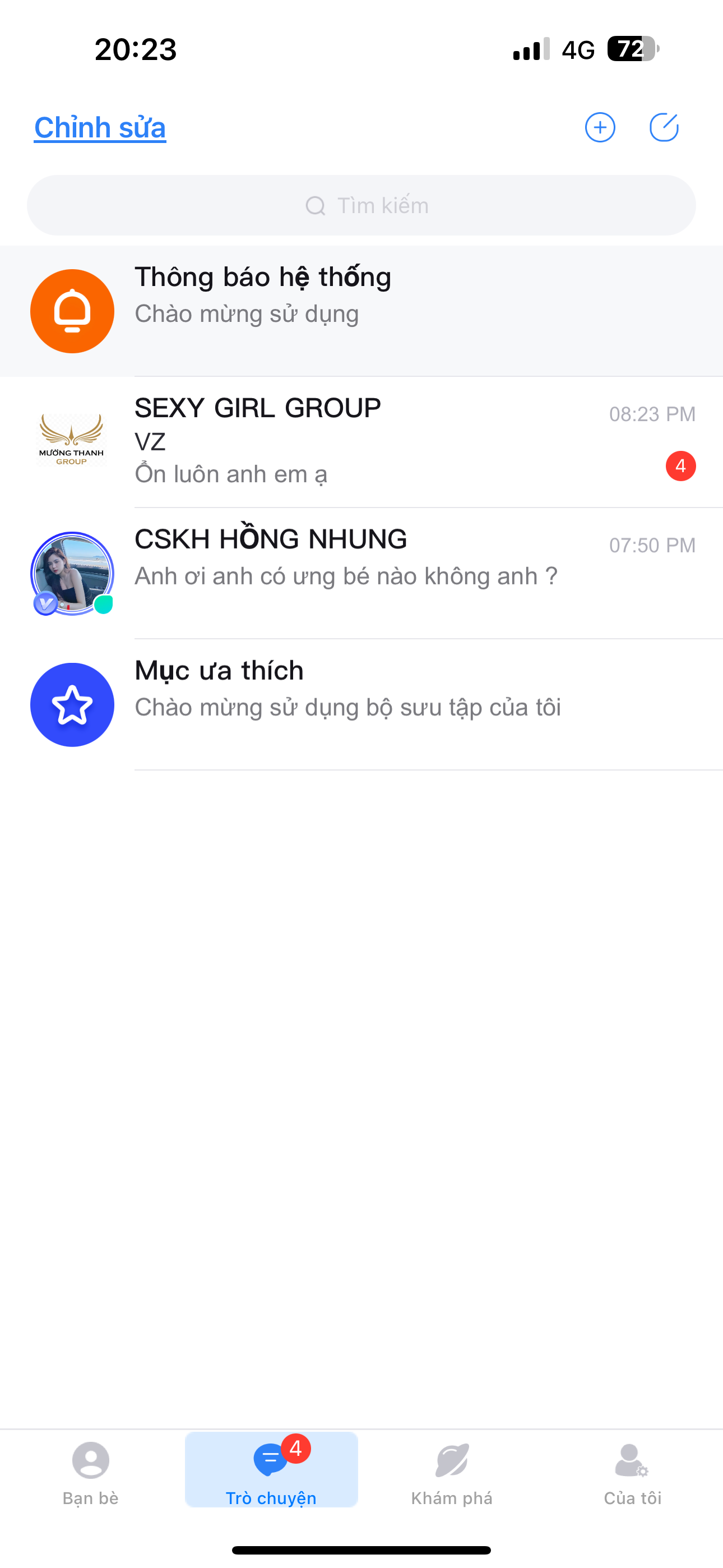Open Mục ưa thích favorites

click(x=361, y=704)
